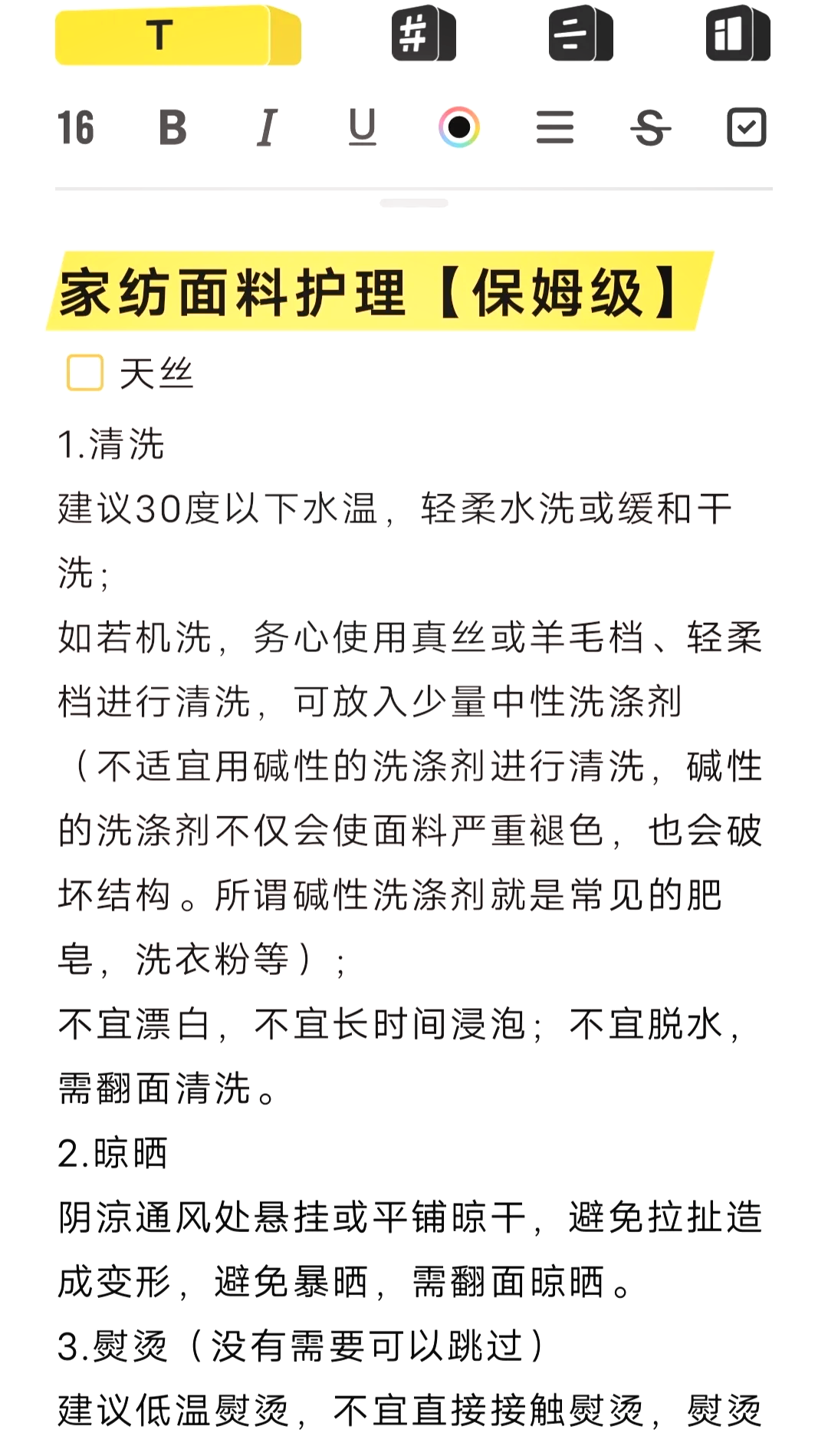Toggle underline formatting
This screenshot has width=828, height=1456.
click(x=363, y=128)
